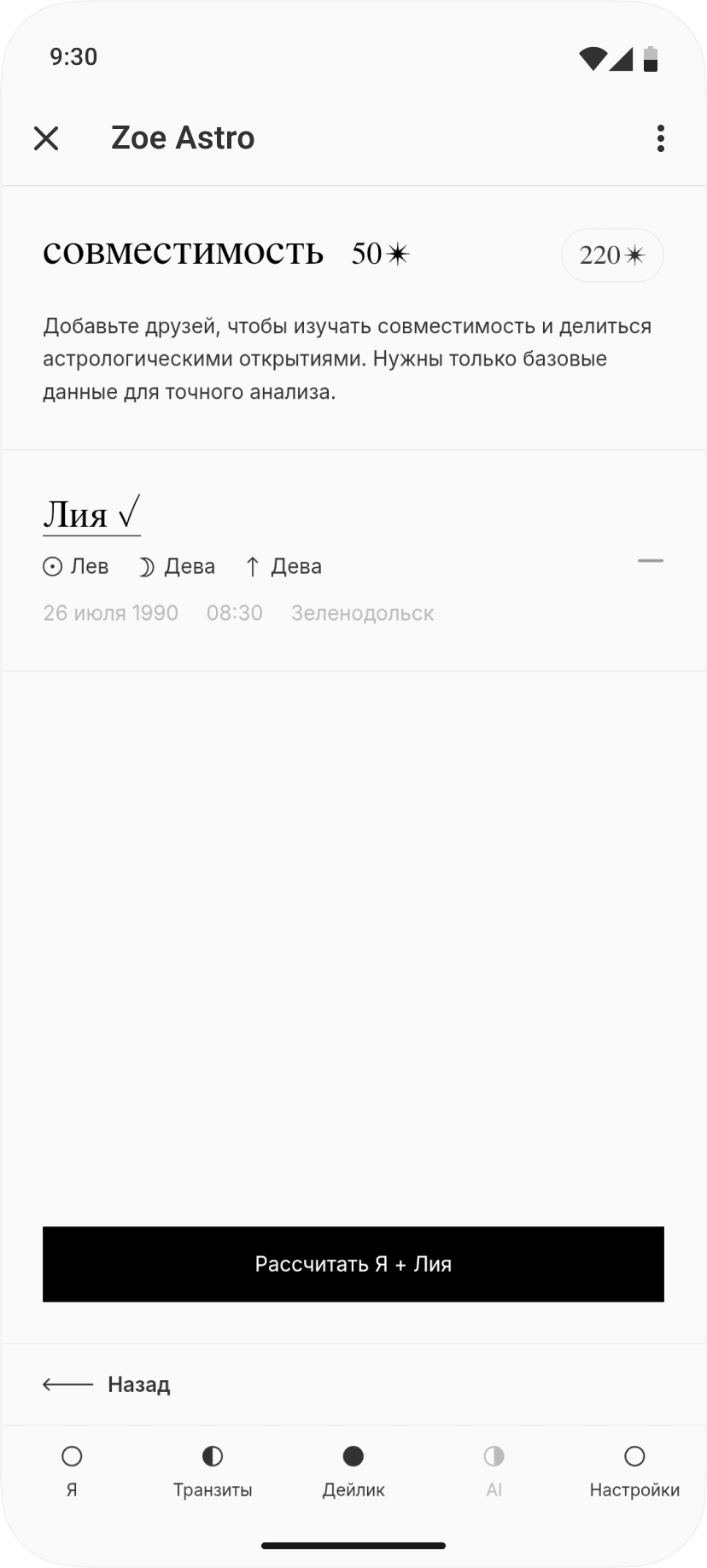This screenshot has width=707, height=1568.
Task: Close the Zoe Astro mini app
Action: pyautogui.click(x=46, y=138)
